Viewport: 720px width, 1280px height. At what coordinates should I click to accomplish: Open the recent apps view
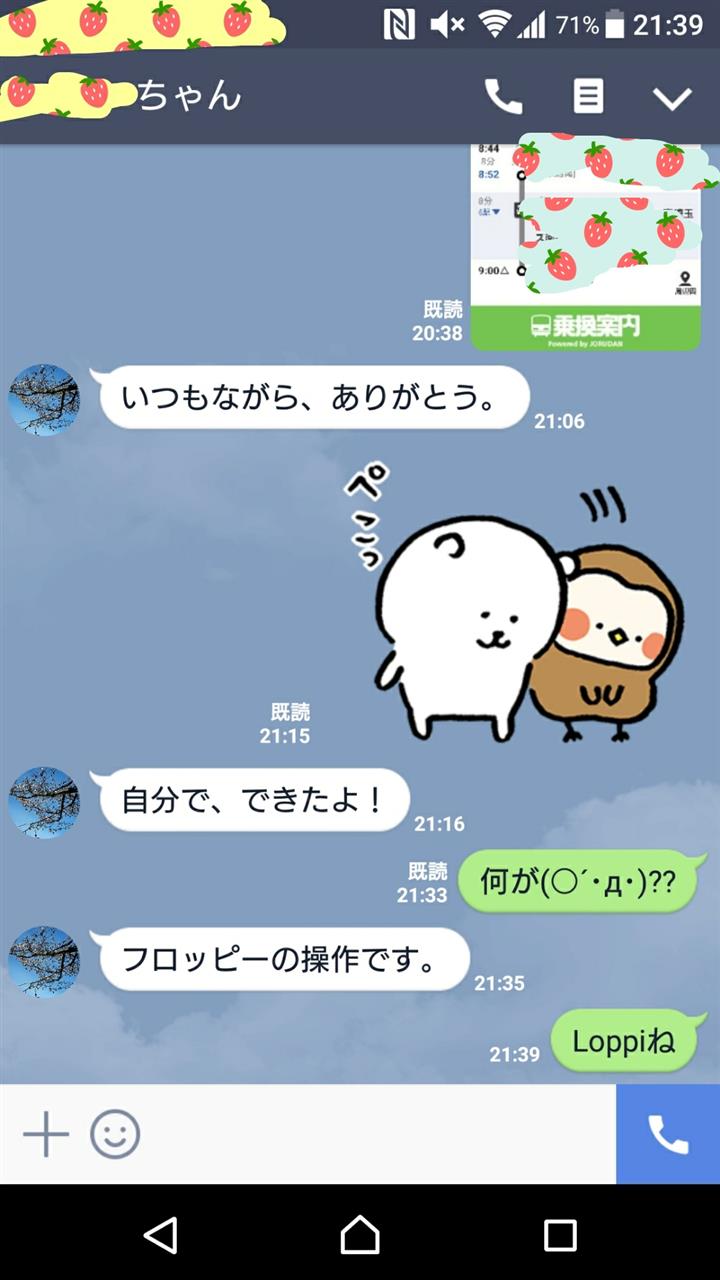[x=560, y=1234]
